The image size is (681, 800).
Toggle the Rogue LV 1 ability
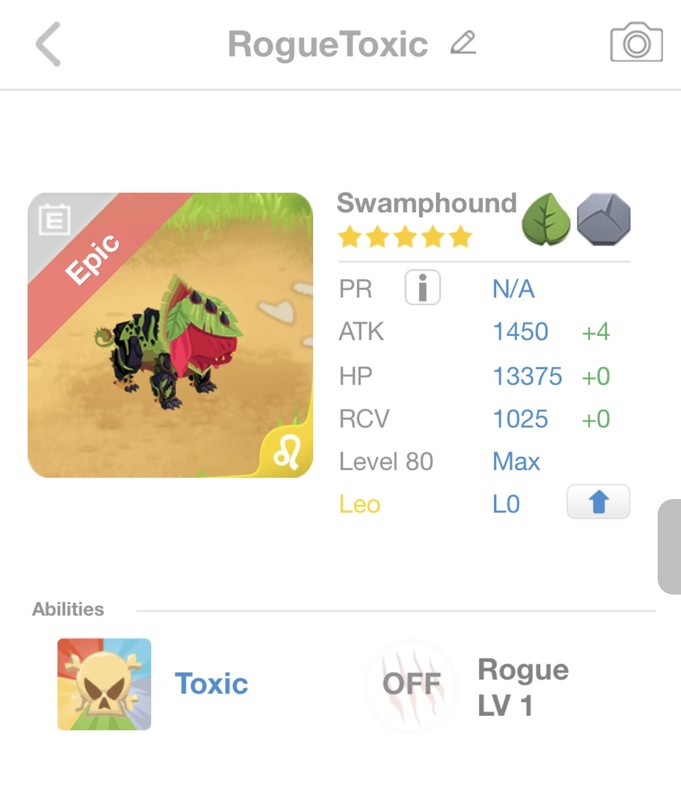coord(411,685)
